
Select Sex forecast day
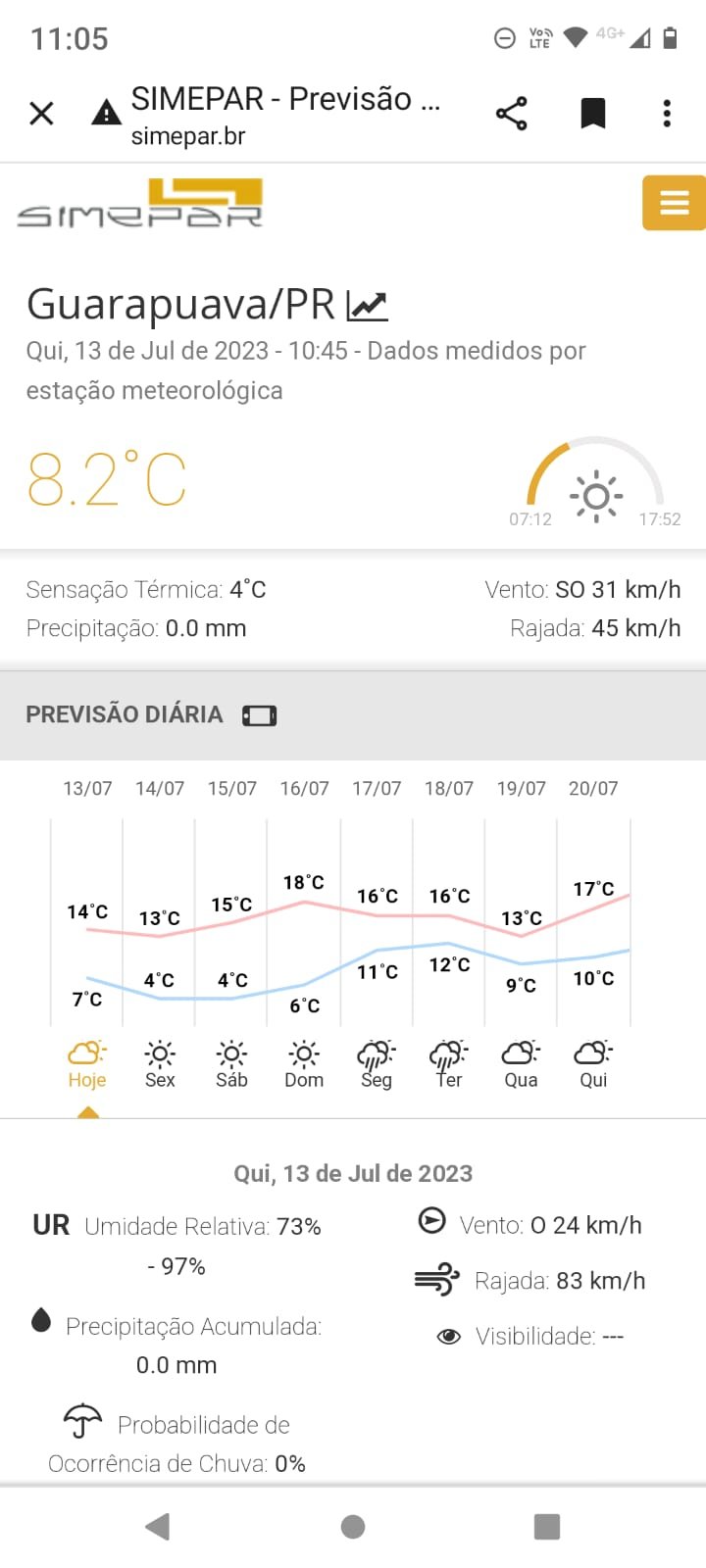tap(160, 1065)
